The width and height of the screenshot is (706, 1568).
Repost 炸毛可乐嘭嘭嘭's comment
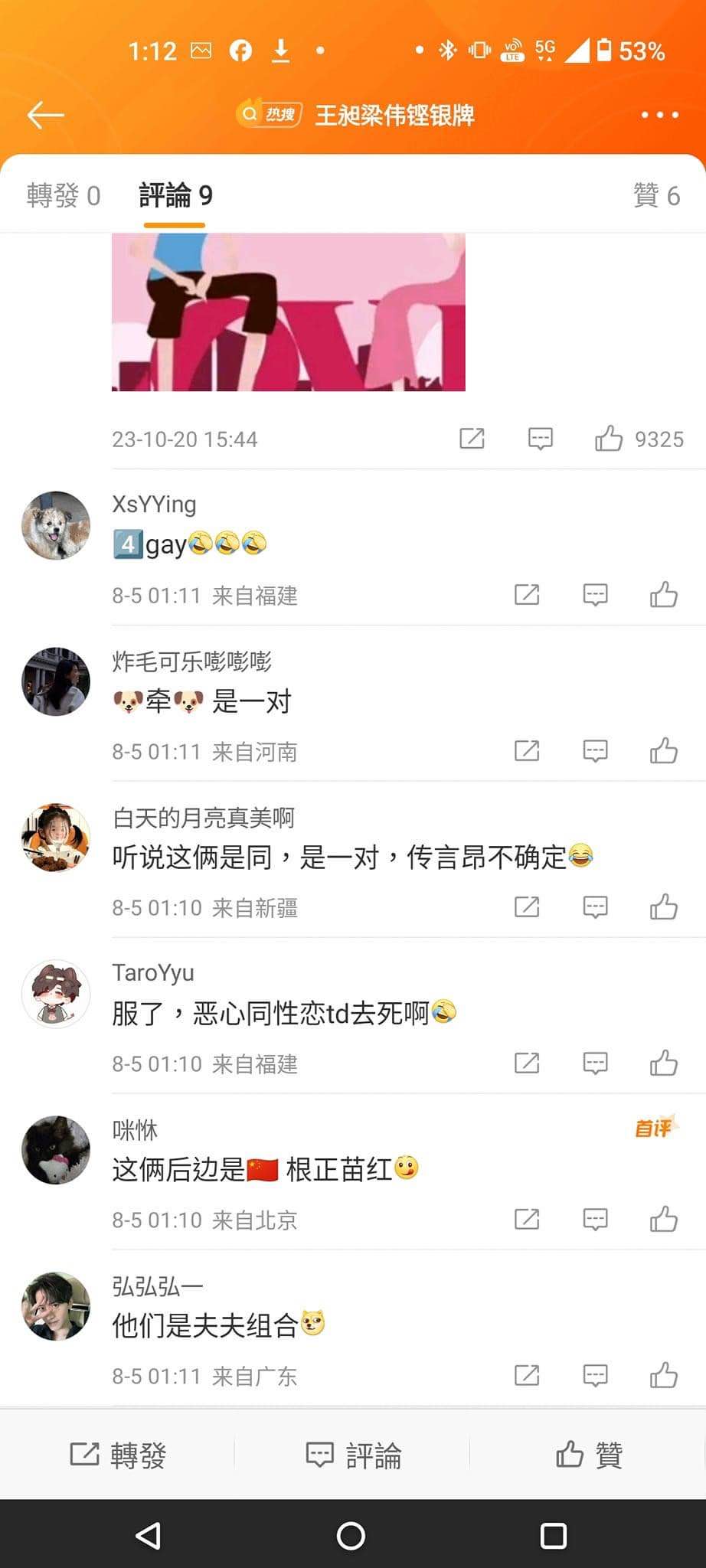pos(527,751)
